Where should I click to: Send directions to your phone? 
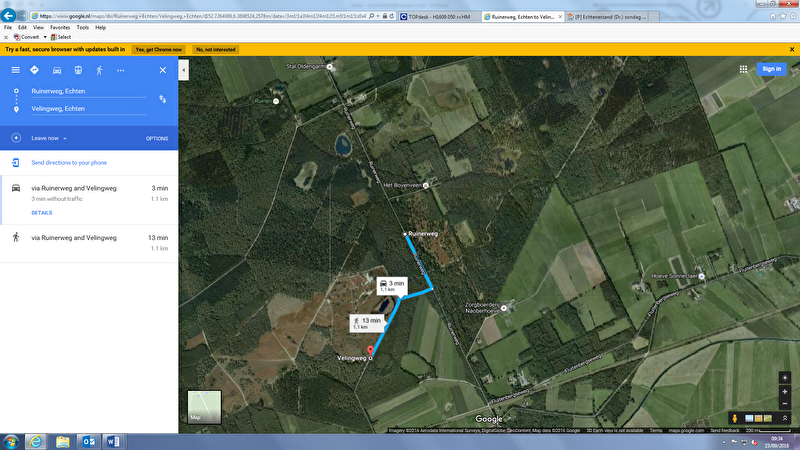click(69, 162)
